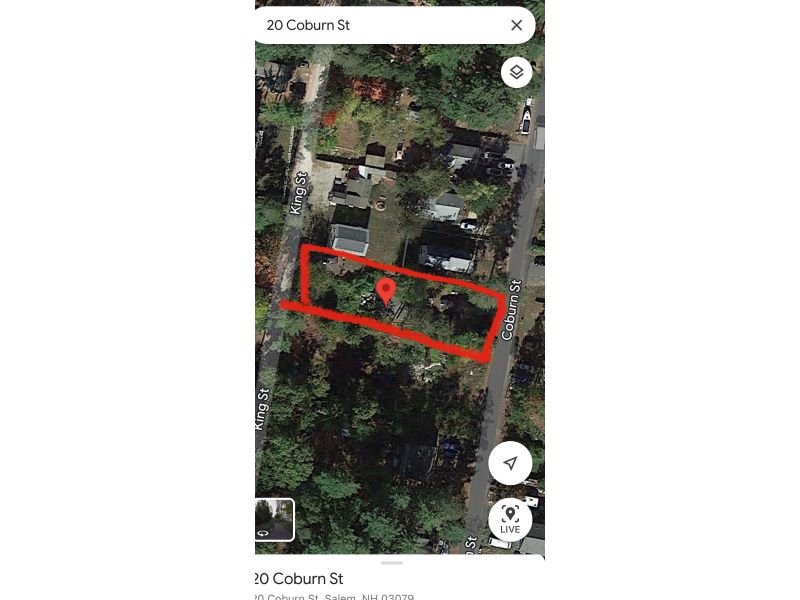Tap the red location pin marker
The image size is (800, 600).
(385, 292)
